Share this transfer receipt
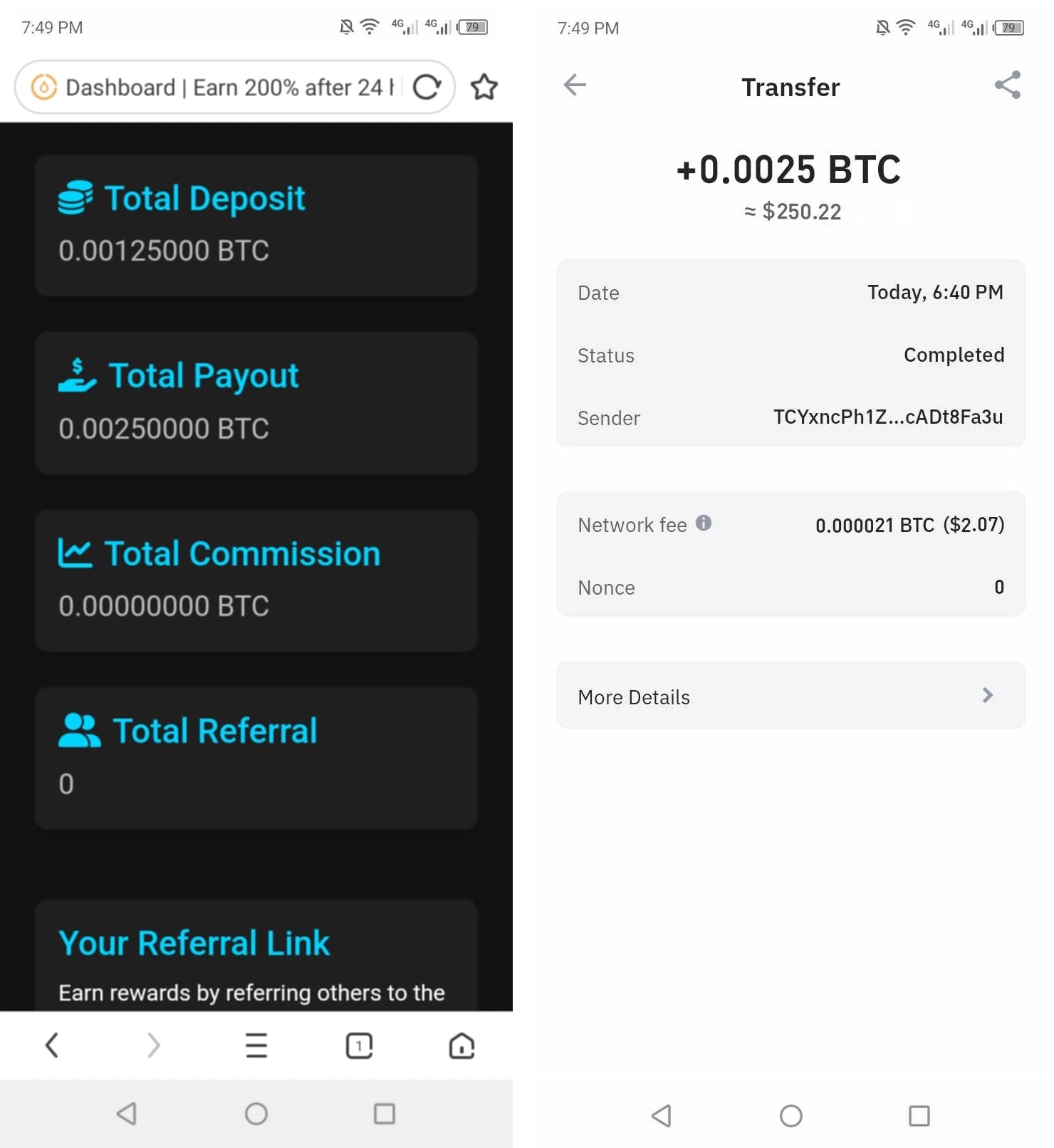1054x1148 pixels. coord(1008,85)
